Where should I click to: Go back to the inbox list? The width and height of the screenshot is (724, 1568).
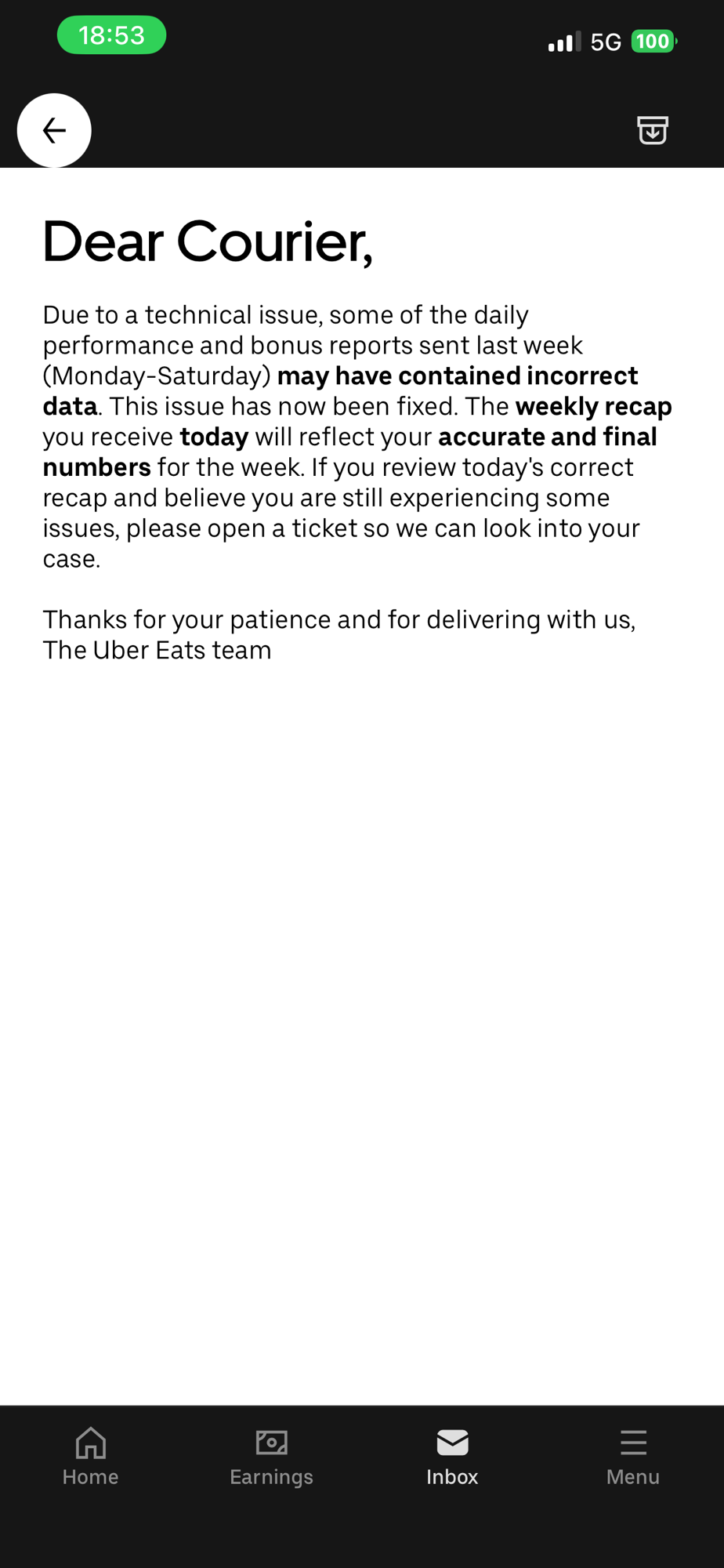54,130
